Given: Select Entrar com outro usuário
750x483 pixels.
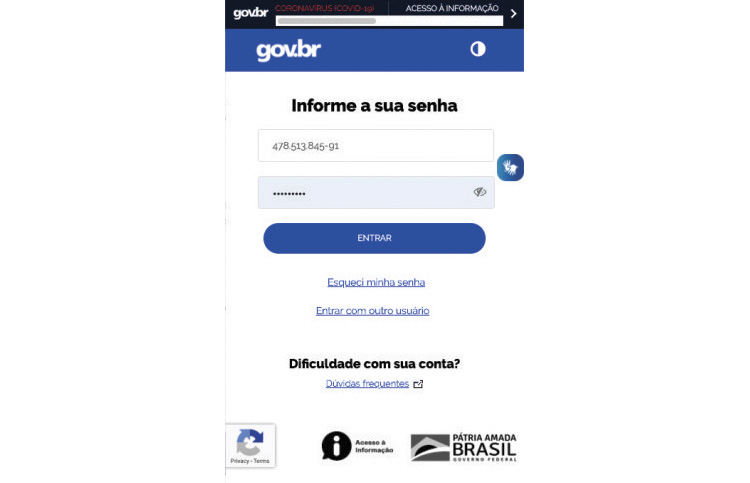Looking at the screenshot, I should coord(372,311).
